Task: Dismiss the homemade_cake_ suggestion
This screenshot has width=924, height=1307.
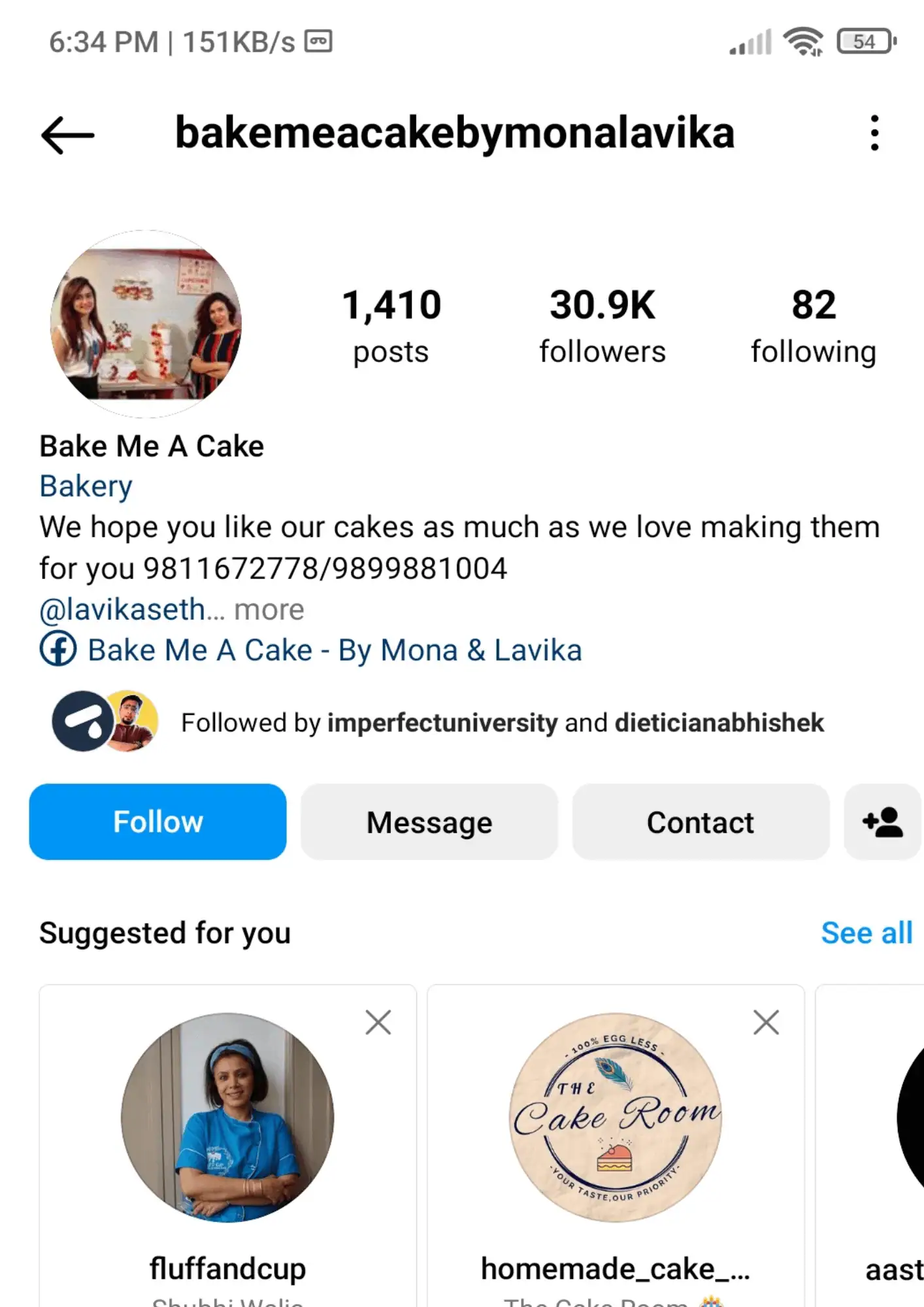Action: click(x=766, y=1023)
